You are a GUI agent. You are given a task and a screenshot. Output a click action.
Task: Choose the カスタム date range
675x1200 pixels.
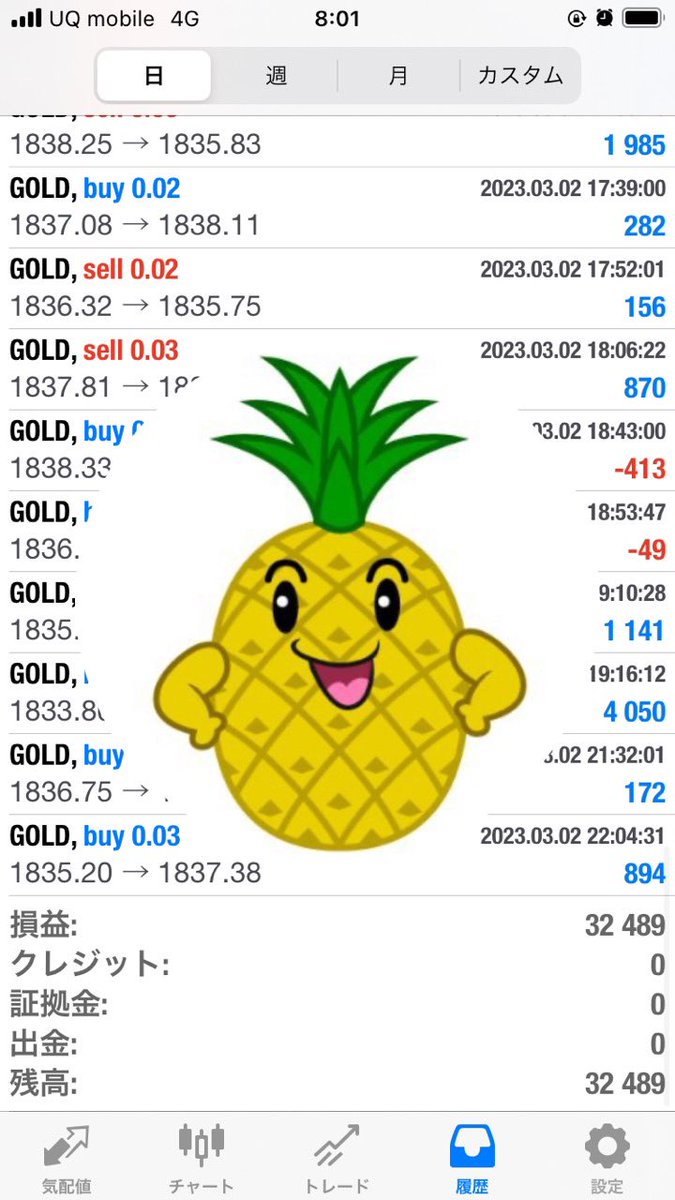click(x=520, y=75)
